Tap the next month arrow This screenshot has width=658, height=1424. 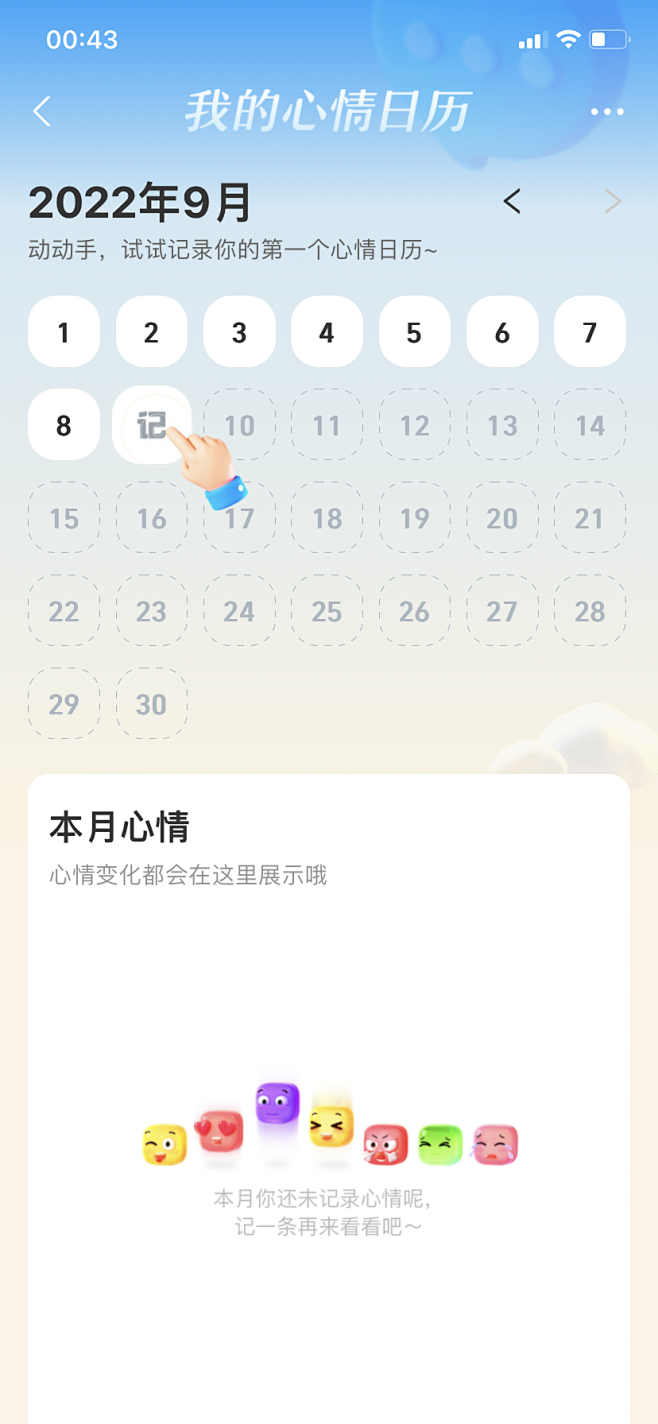coord(613,202)
